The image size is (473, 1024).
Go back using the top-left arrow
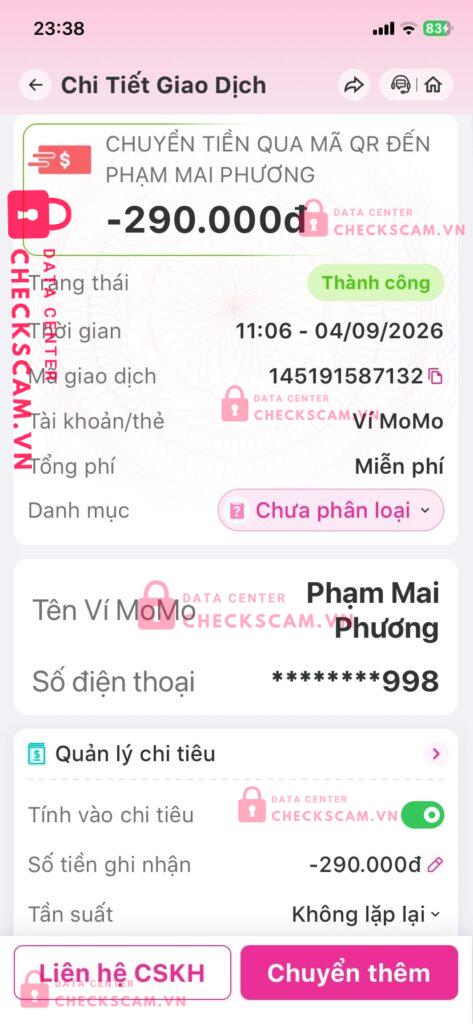tap(35, 85)
